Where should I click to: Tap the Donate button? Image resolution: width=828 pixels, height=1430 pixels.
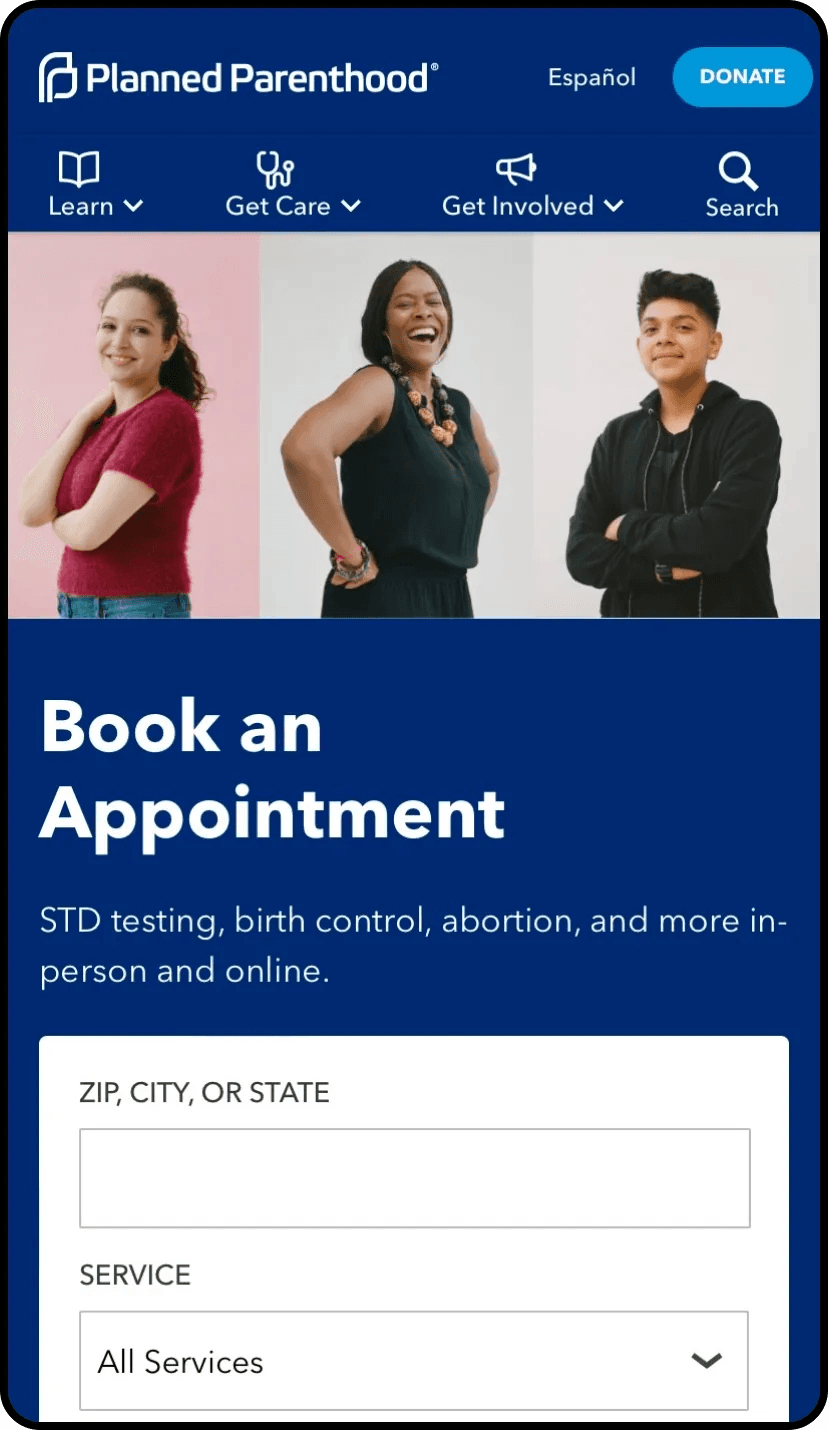click(x=742, y=77)
